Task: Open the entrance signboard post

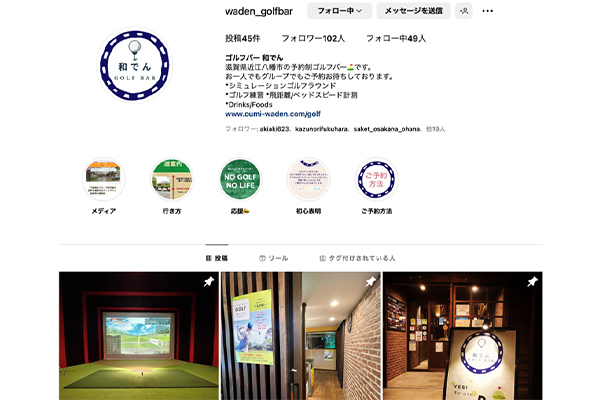Action: [x=461, y=335]
